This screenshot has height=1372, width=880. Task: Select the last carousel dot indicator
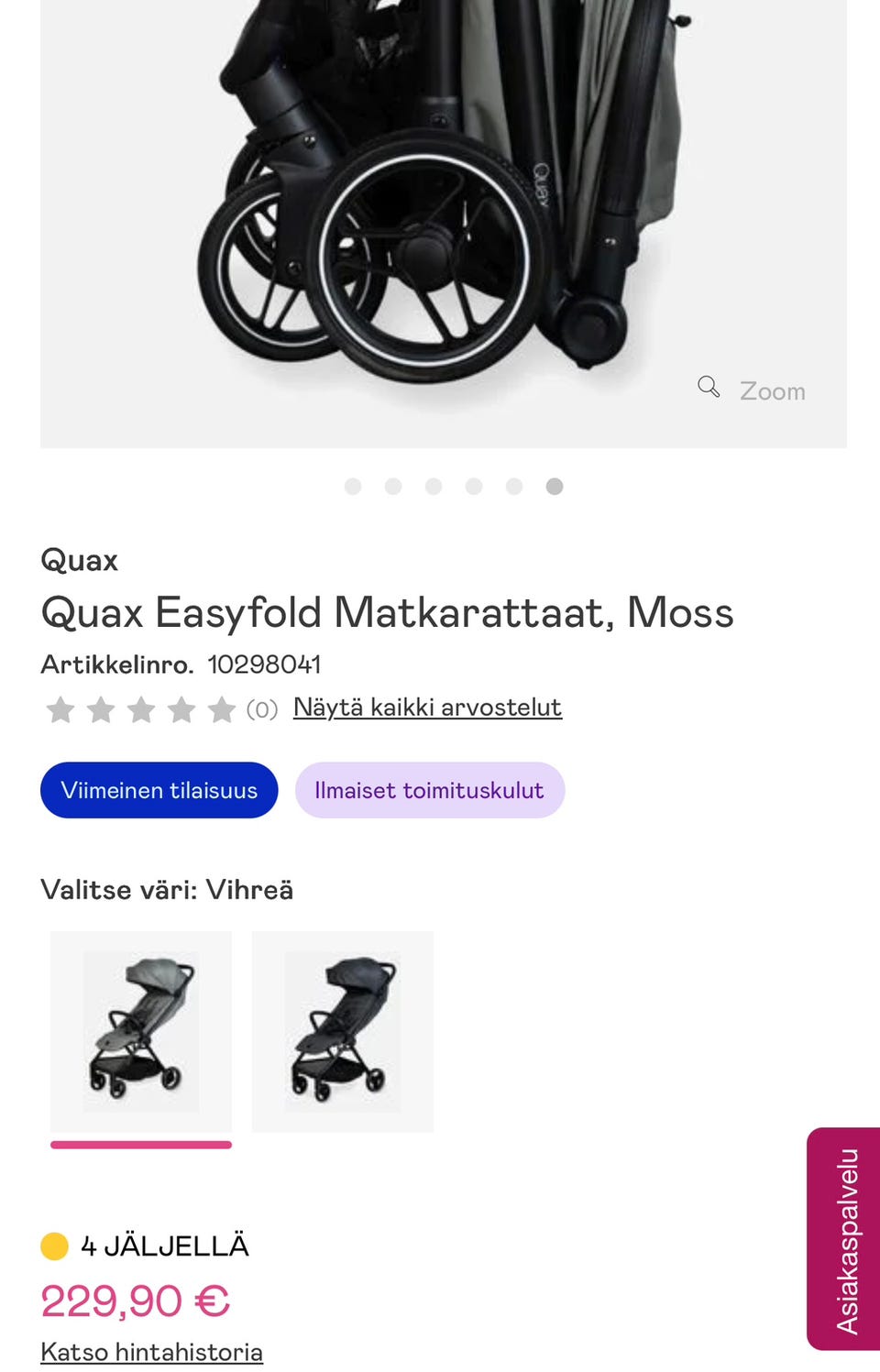555,486
